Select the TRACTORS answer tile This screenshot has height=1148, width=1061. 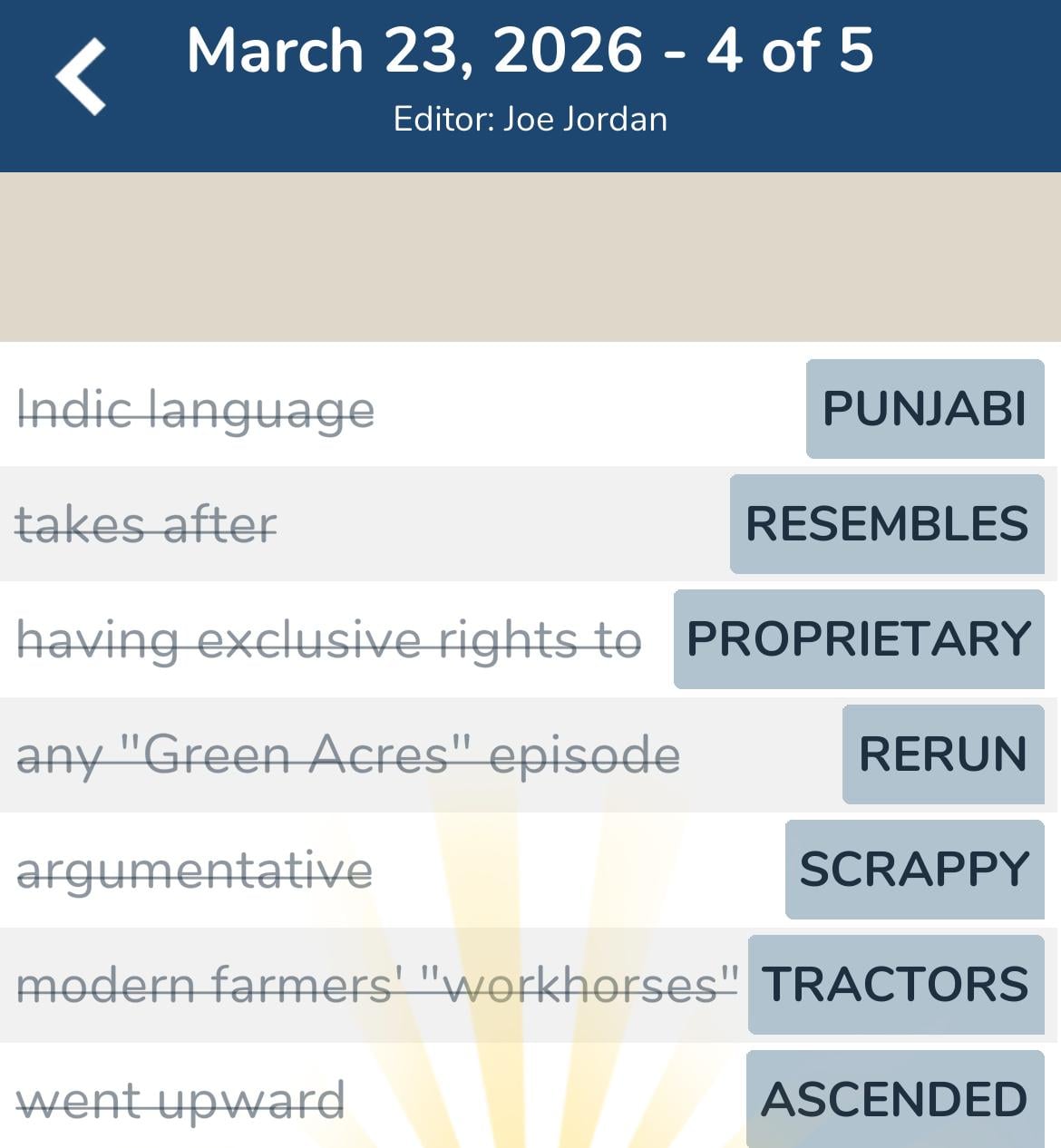(894, 984)
